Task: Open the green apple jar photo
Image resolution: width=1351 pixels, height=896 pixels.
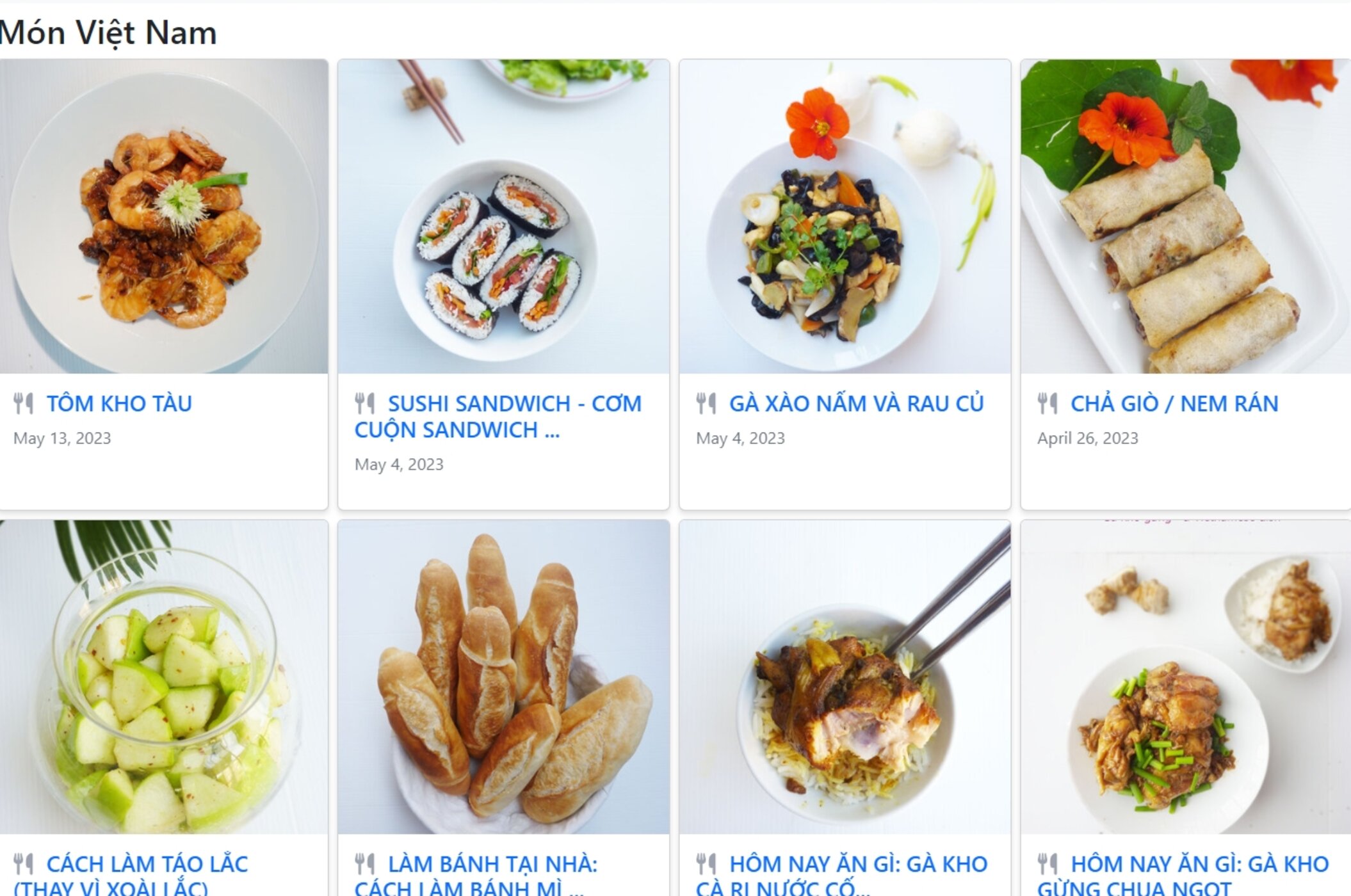Action: click(x=163, y=676)
